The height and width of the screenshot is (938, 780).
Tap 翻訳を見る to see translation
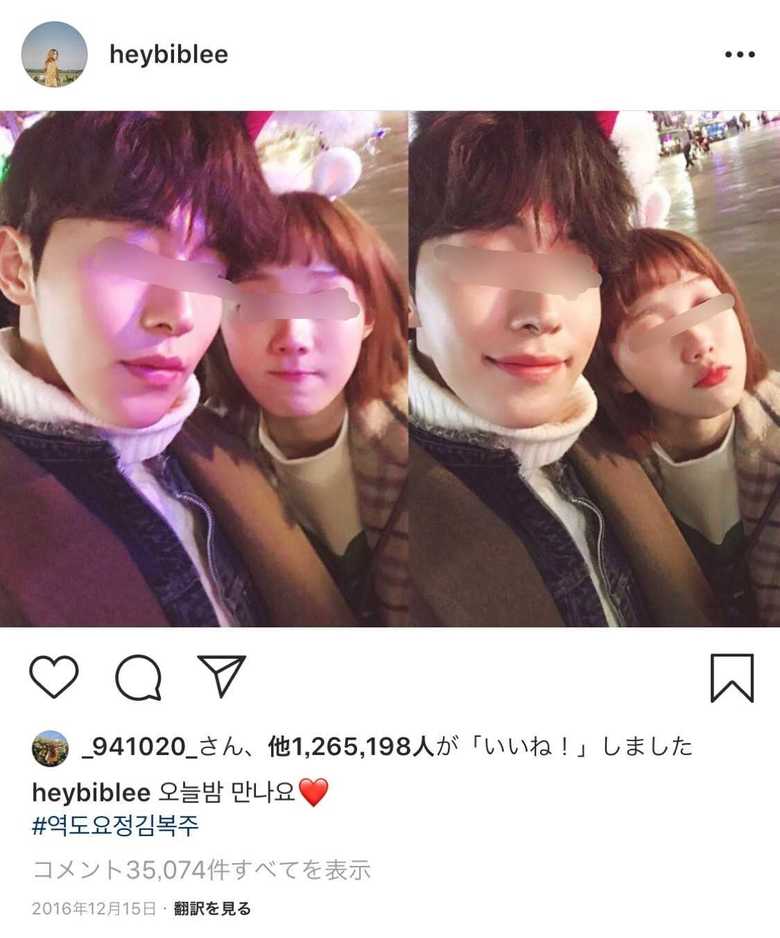click(212, 909)
